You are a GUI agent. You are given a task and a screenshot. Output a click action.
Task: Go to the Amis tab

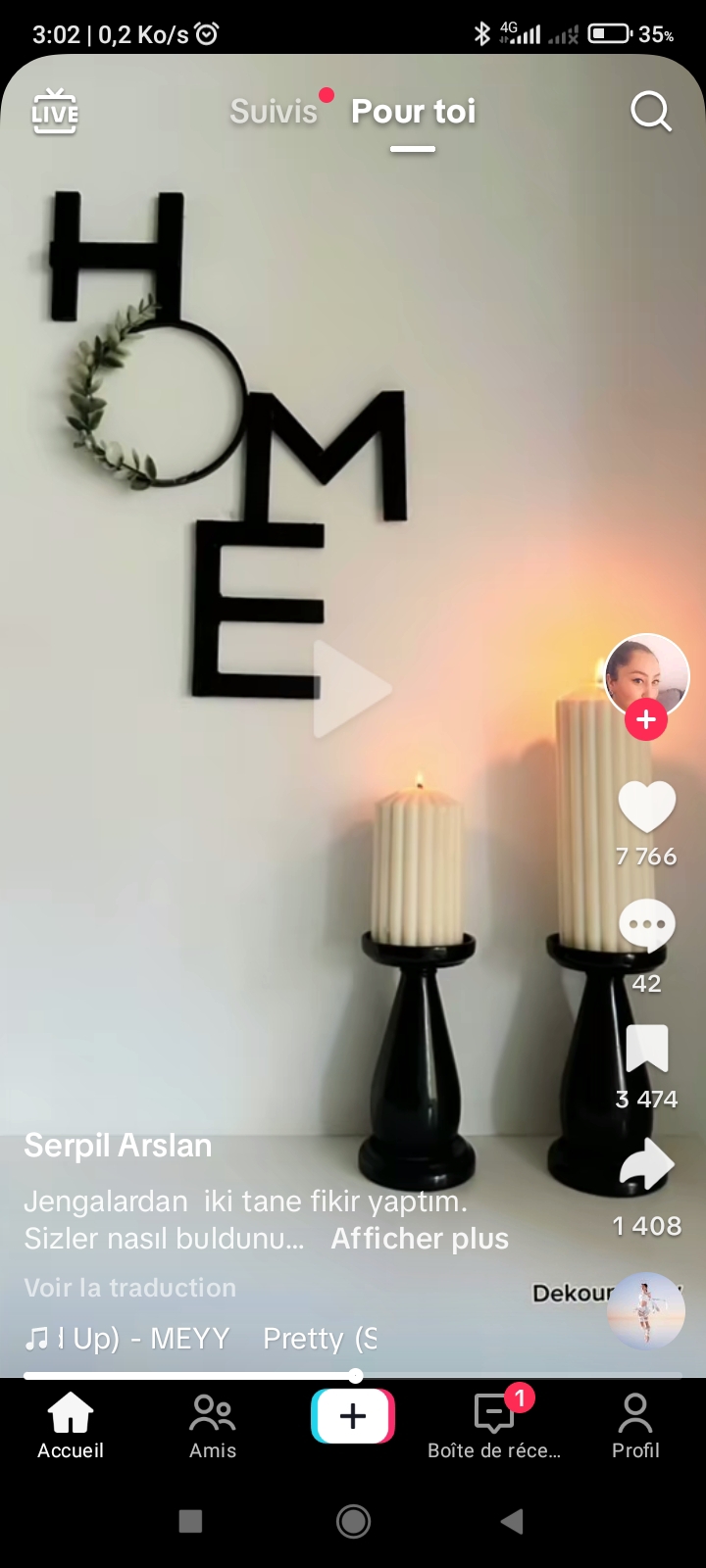tap(213, 1426)
